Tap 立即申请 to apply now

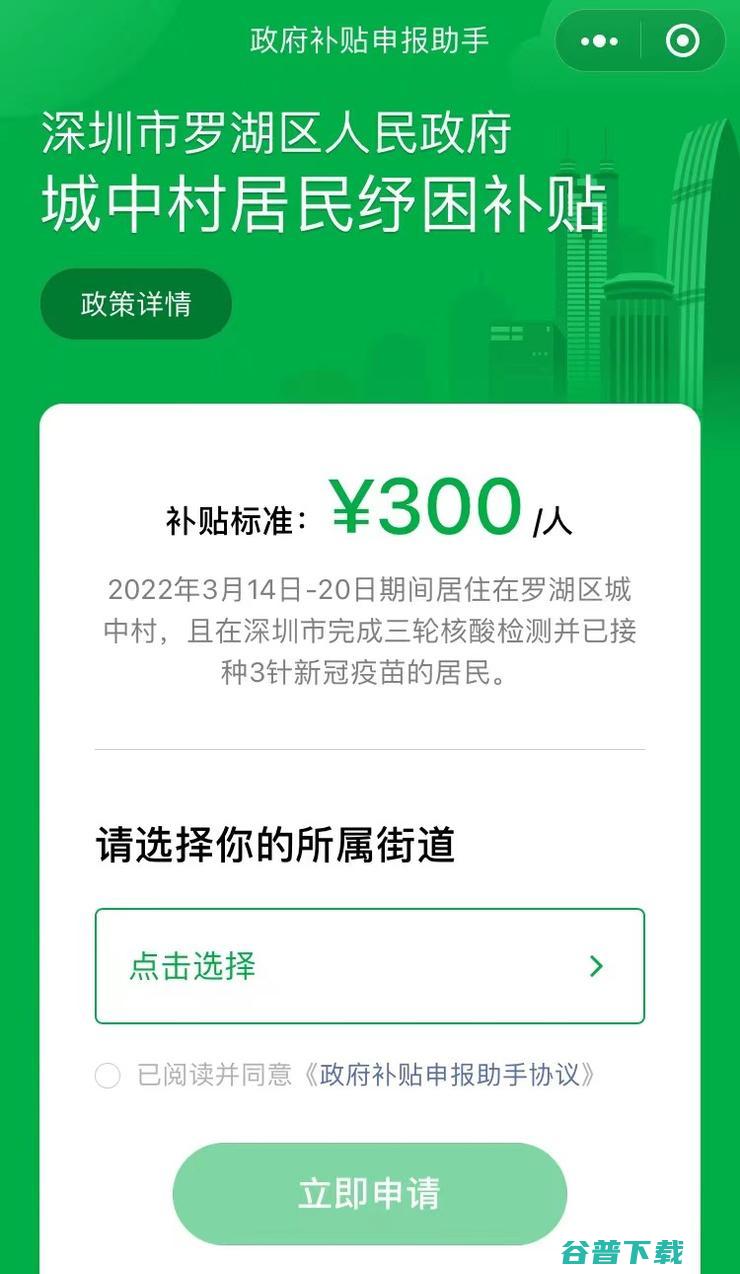click(369, 1194)
